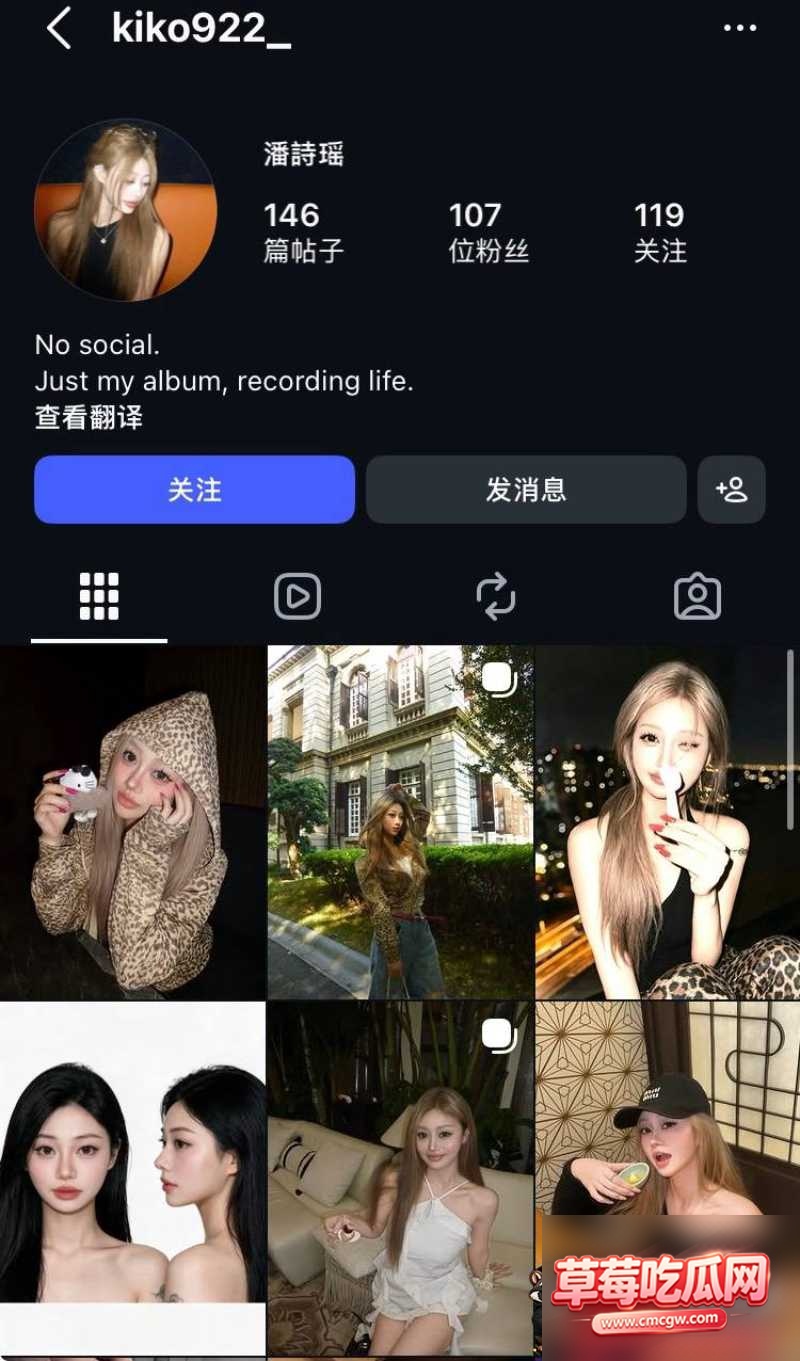Follow this account with the blue 关注 button
Viewport: 800px width, 1361px height.
[195, 490]
